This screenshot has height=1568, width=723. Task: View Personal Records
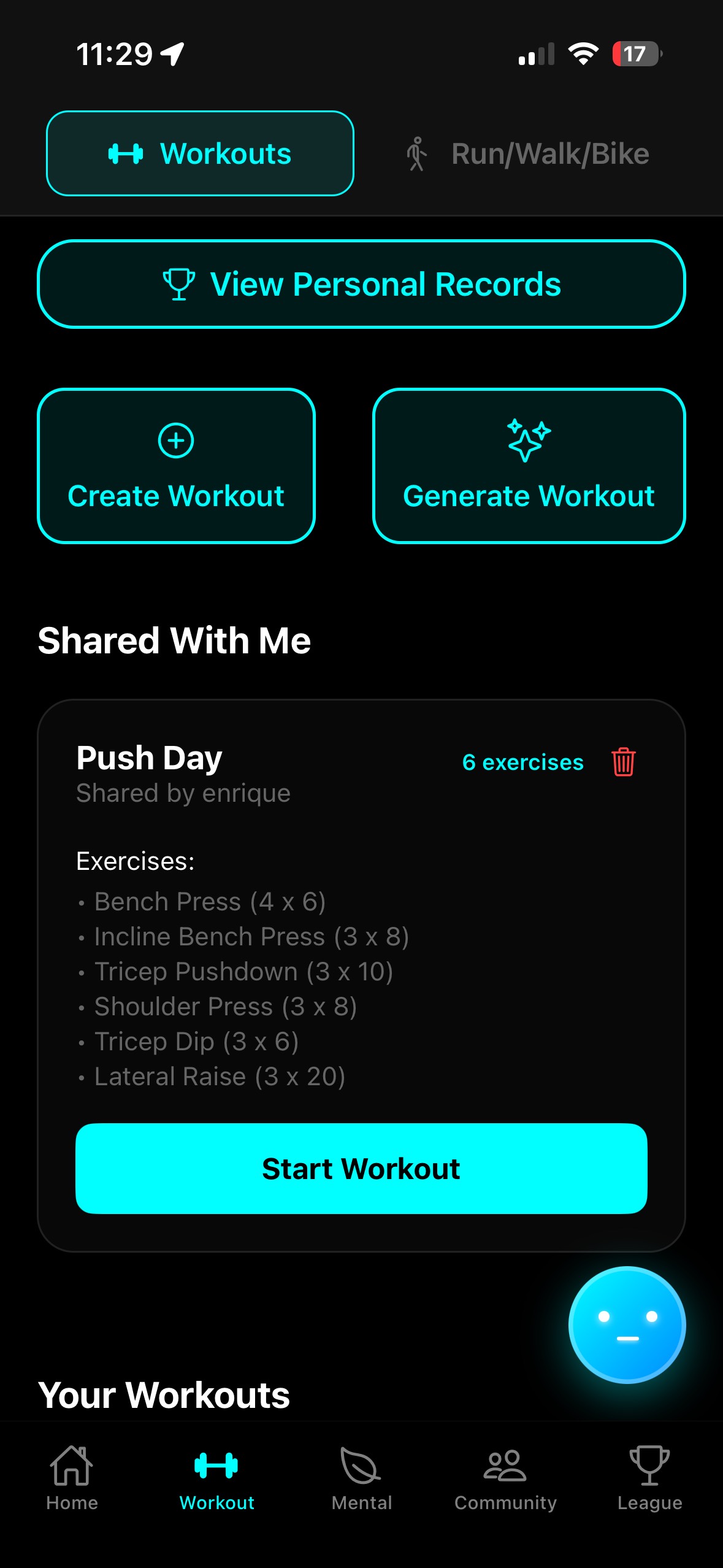tap(361, 284)
